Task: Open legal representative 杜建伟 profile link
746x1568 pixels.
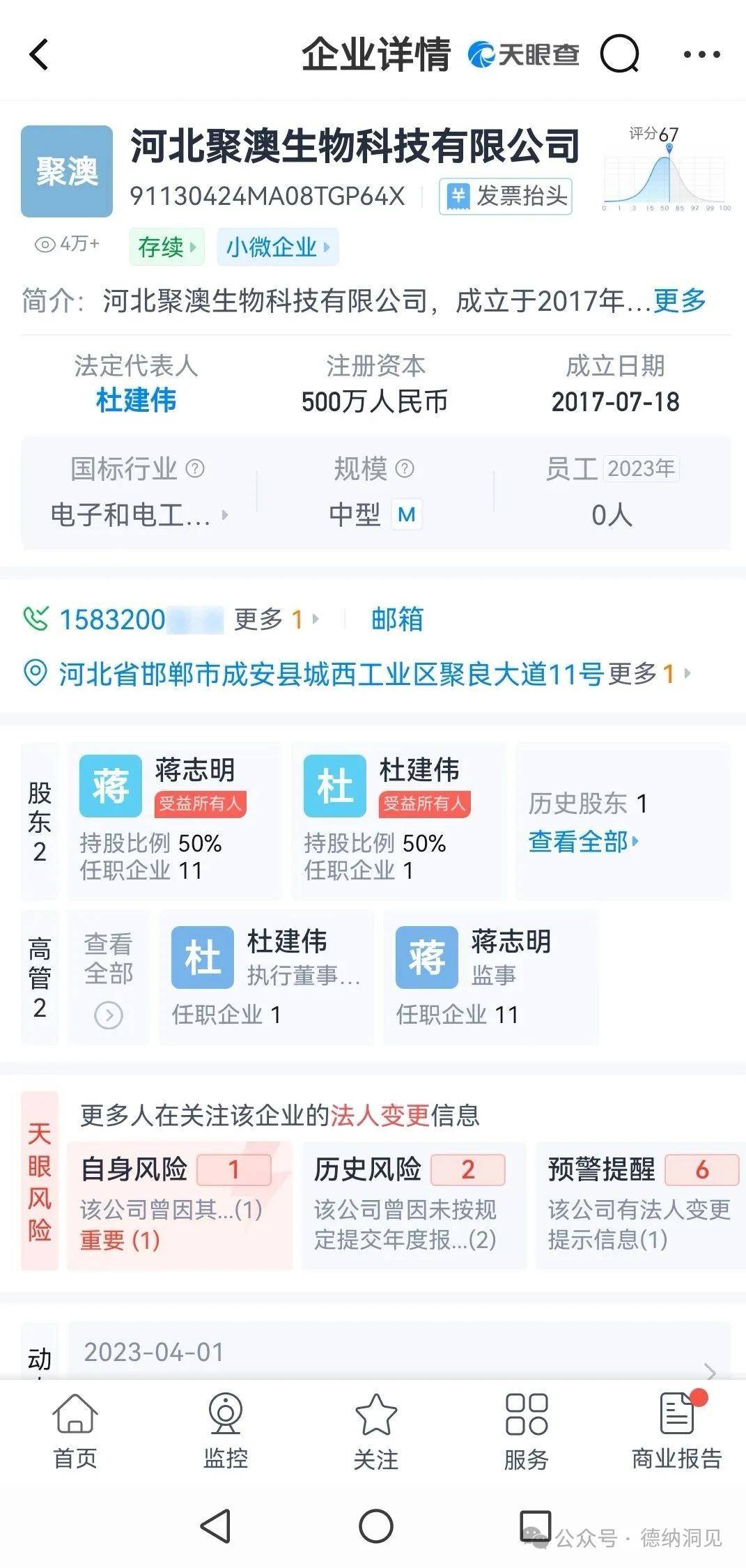Action: [x=136, y=401]
